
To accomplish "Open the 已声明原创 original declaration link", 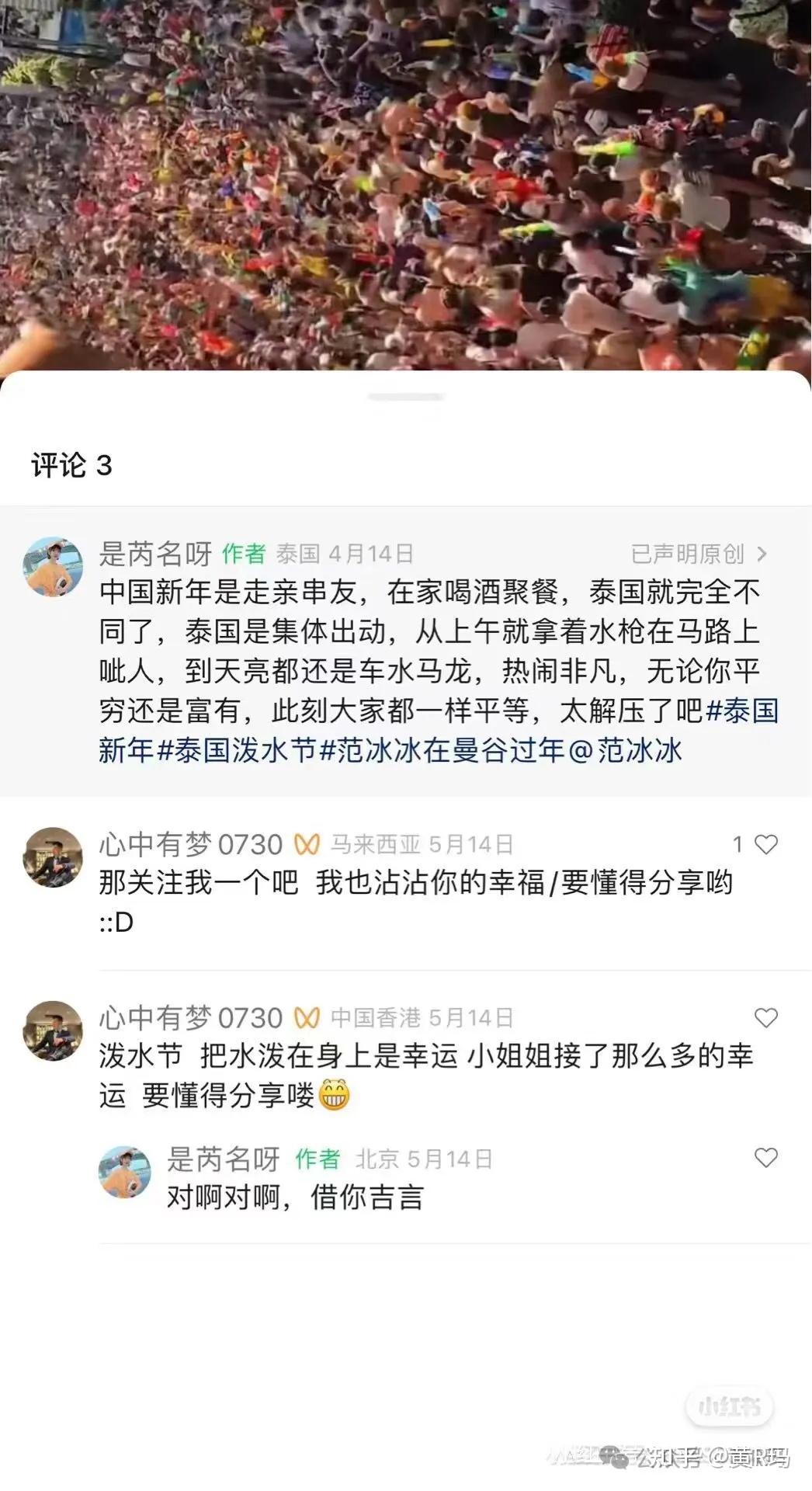I will coord(699,554).
